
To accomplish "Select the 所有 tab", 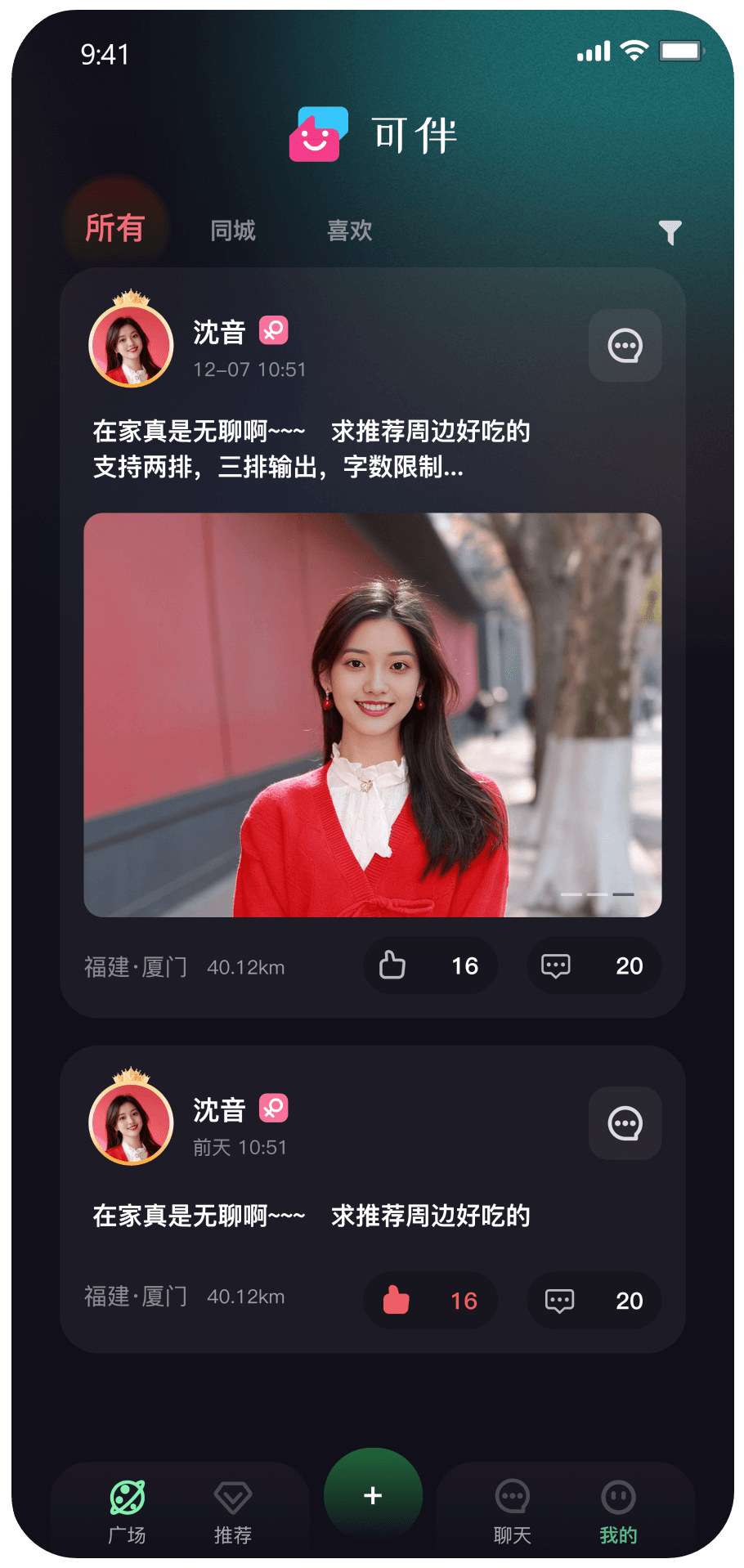I will [x=115, y=228].
